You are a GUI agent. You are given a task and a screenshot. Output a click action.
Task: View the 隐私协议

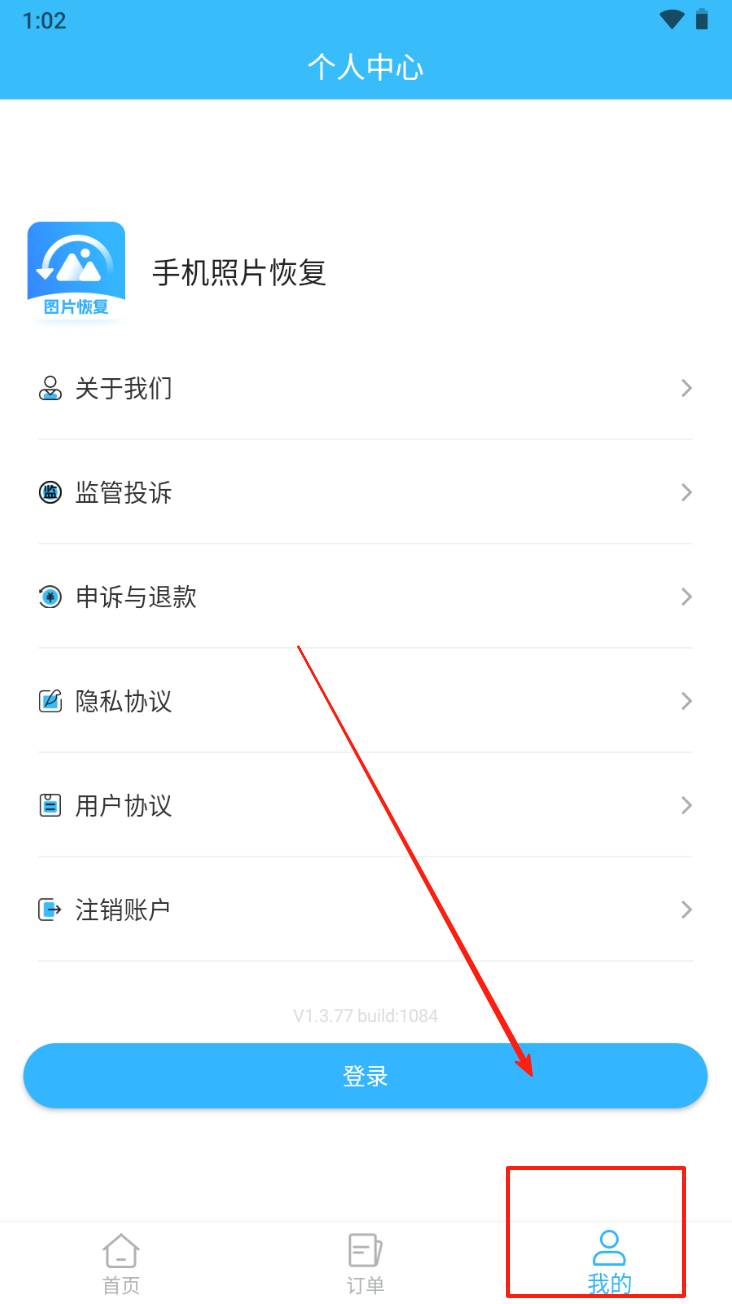(366, 701)
